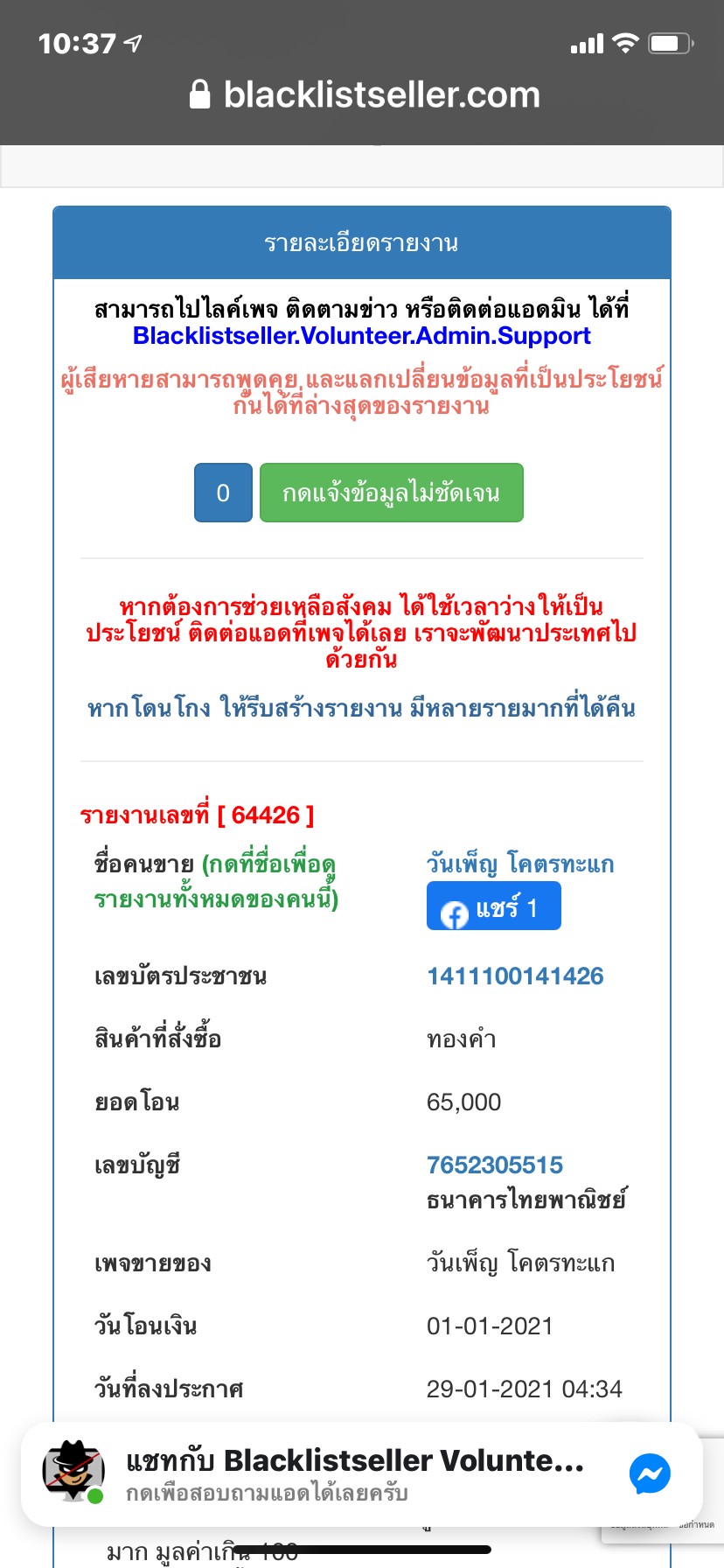724x1568 pixels.
Task: Open ID number 1411100141426 link
Action: 514,976
